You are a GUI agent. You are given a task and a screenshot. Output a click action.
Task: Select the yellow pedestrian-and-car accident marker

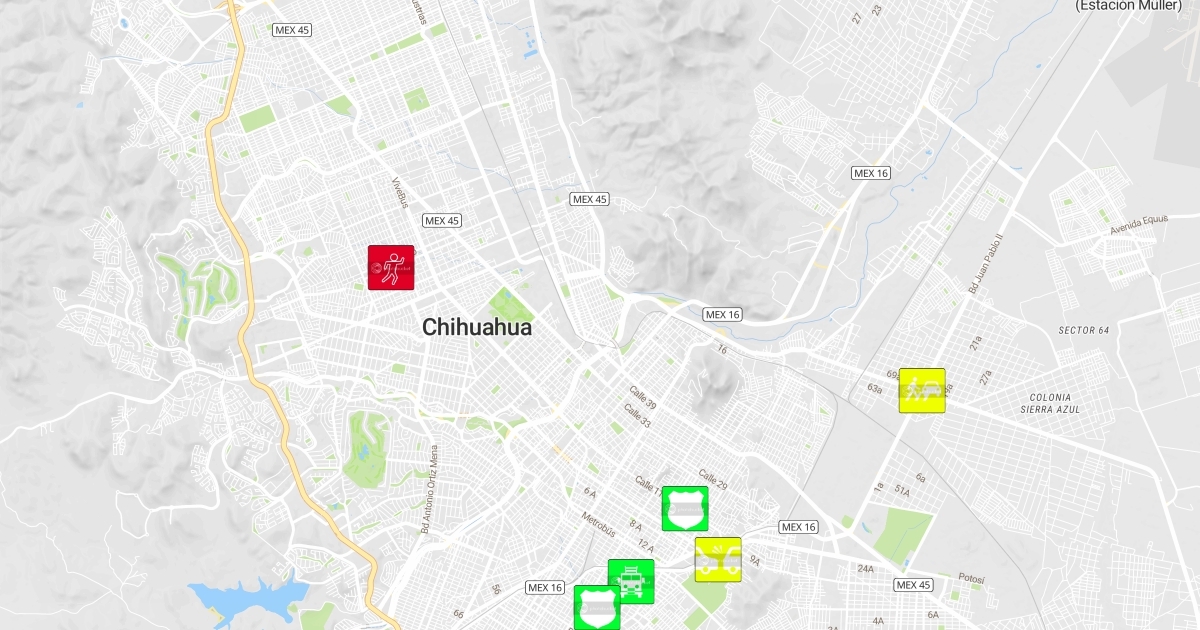pyautogui.click(x=922, y=390)
